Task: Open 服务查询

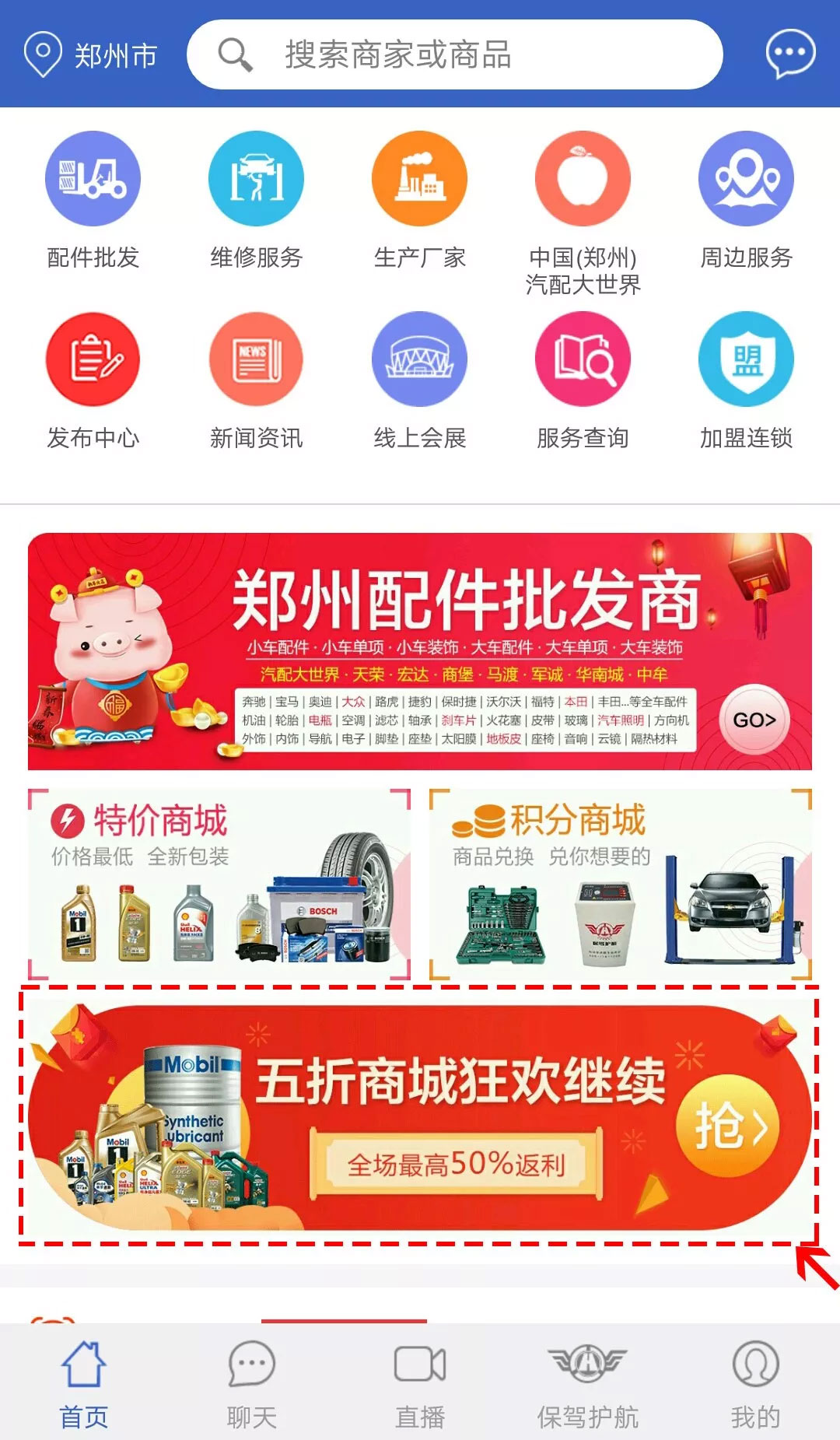Action: 583,381
